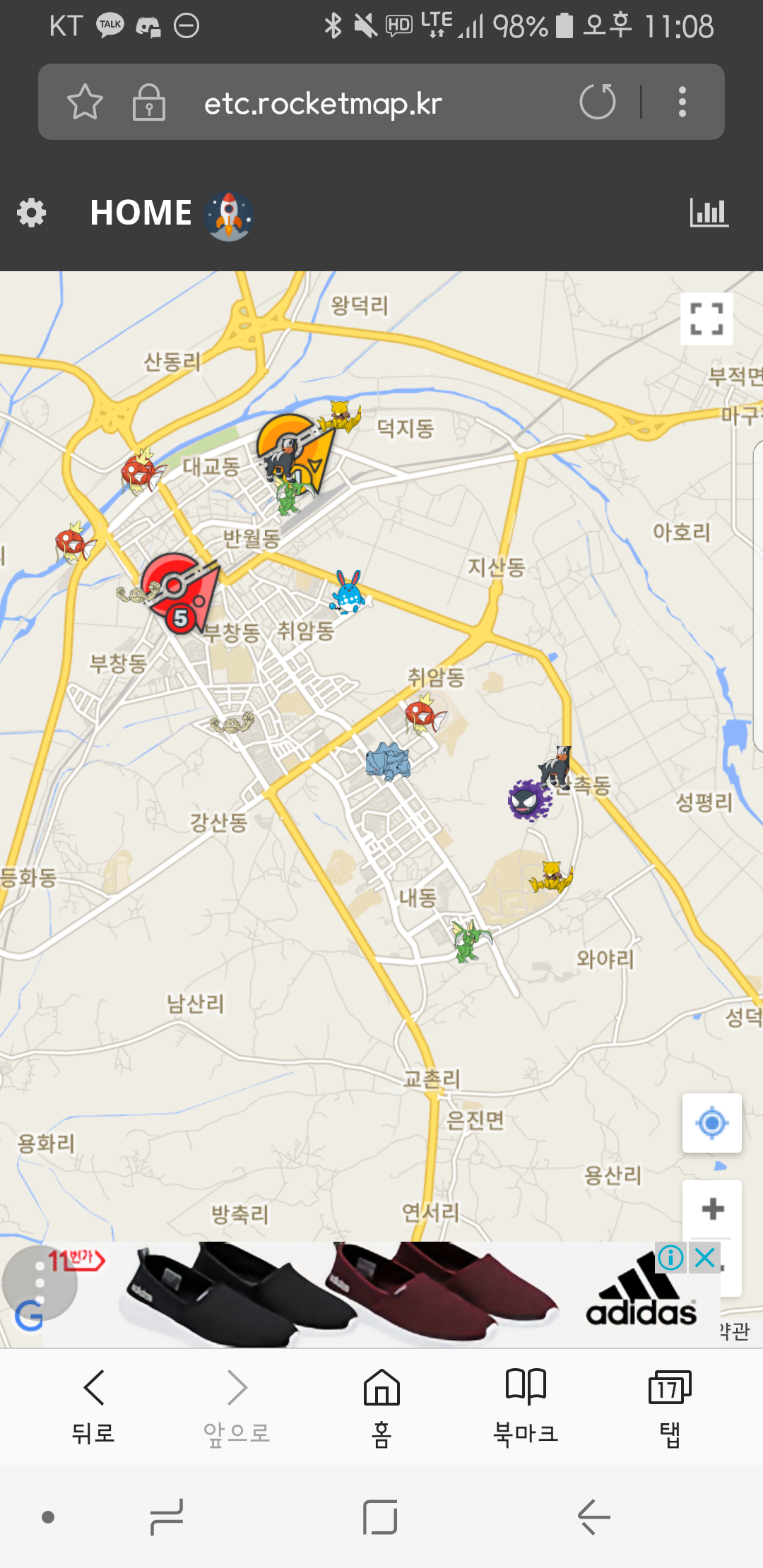Reload the etc.rocketmap.kr page
The height and width of the screenshot is (1568, 763).
pos(598,102)
